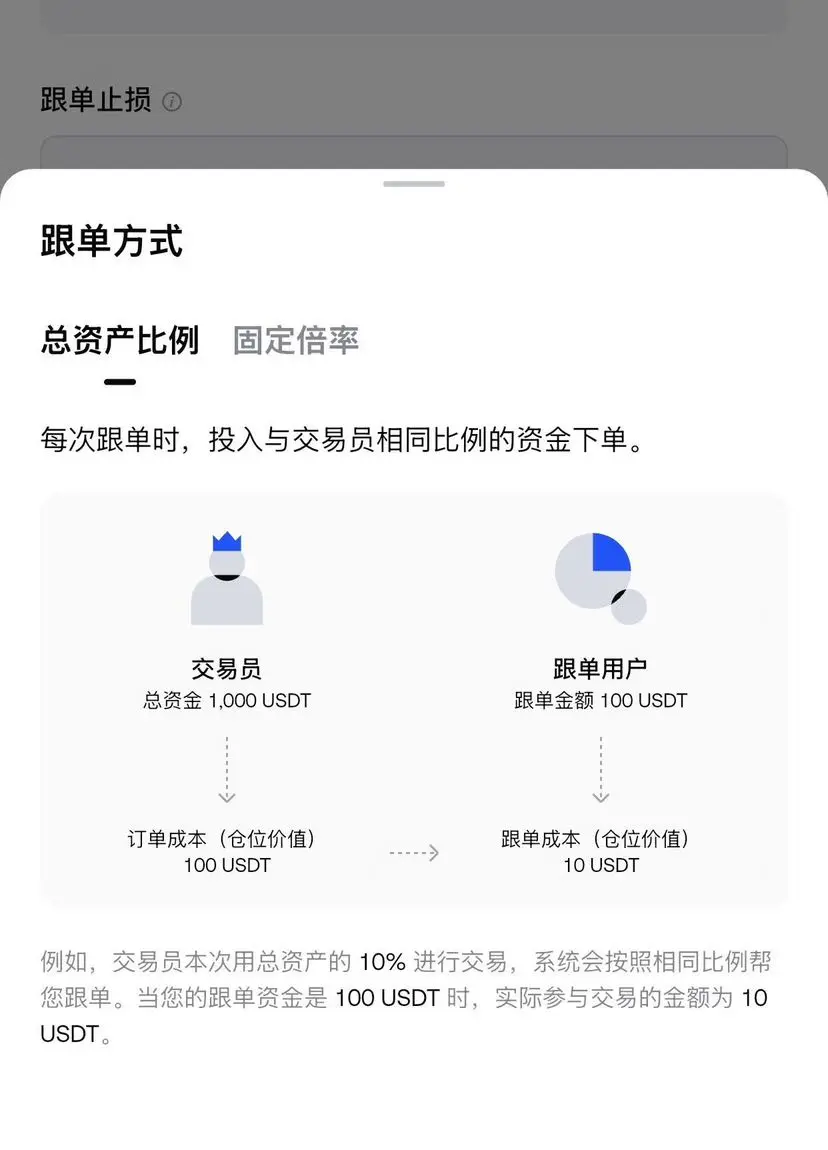Click the 跟单金额 100 USDT text
Screen dimensions: 828x1150
coord(600,700)
